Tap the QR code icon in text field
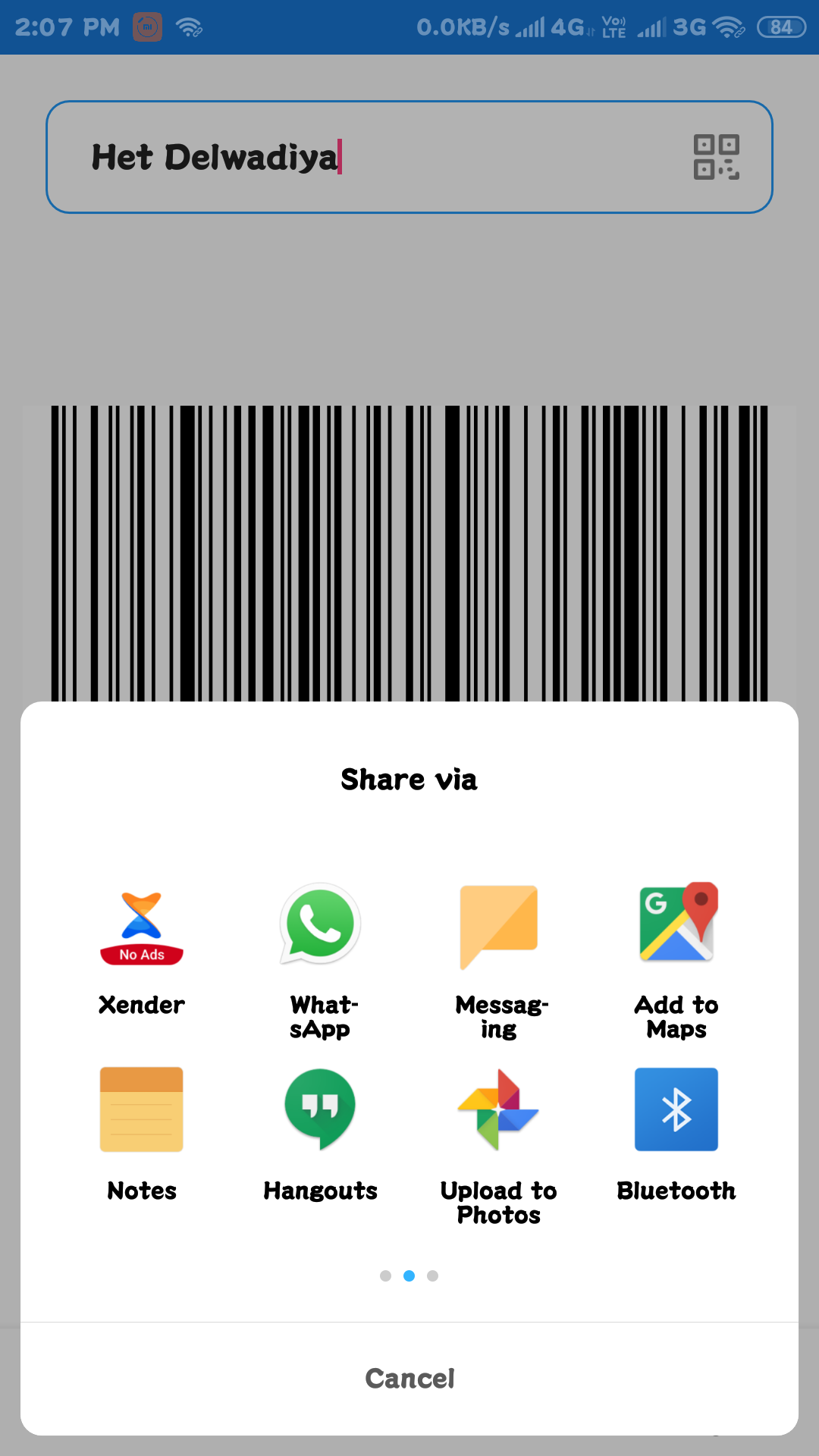This screenshot has width=819, height=1456. (x=717, y=157)
